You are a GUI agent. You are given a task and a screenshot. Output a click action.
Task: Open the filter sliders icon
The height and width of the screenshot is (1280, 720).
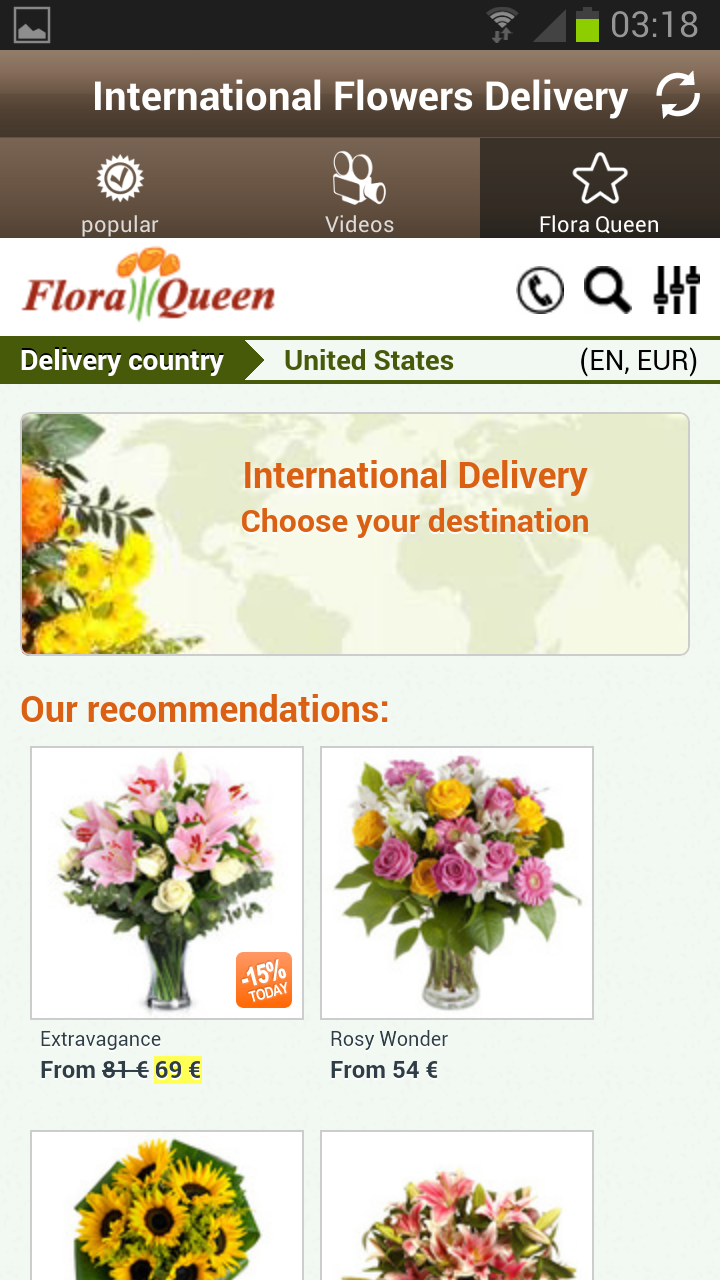[676, 291]
